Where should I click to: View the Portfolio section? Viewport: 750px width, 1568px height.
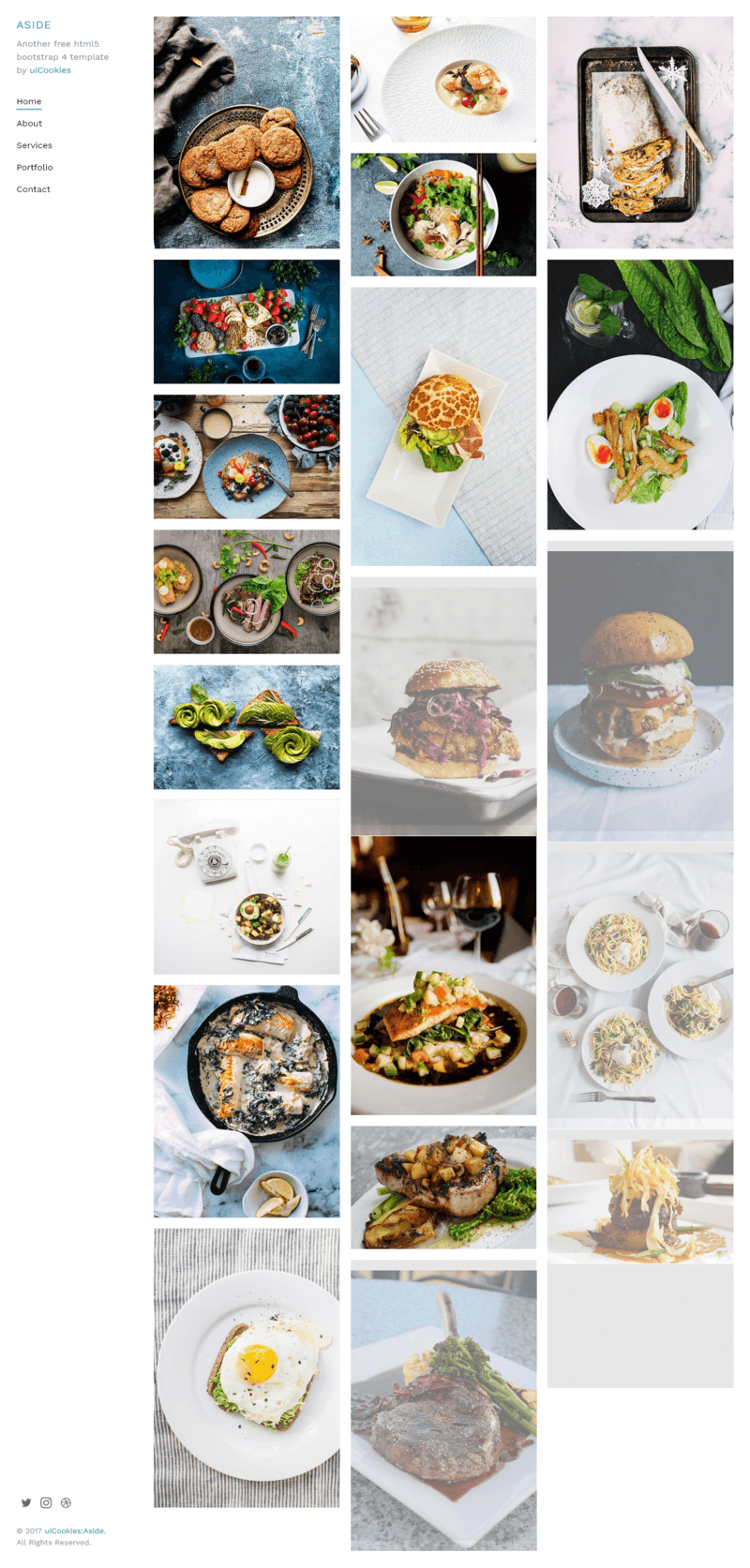tap(35, 168)
